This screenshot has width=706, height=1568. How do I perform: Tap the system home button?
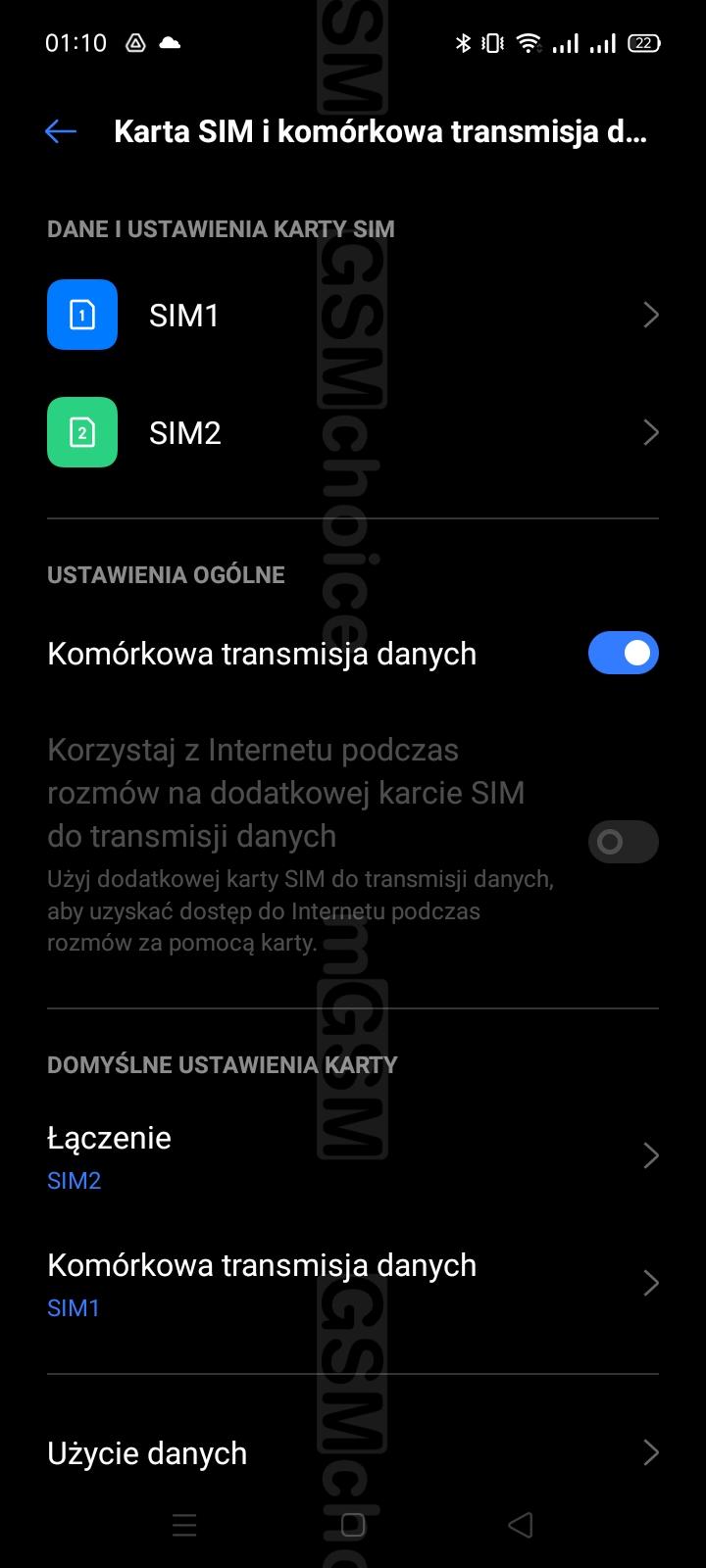coord(353,1525)
